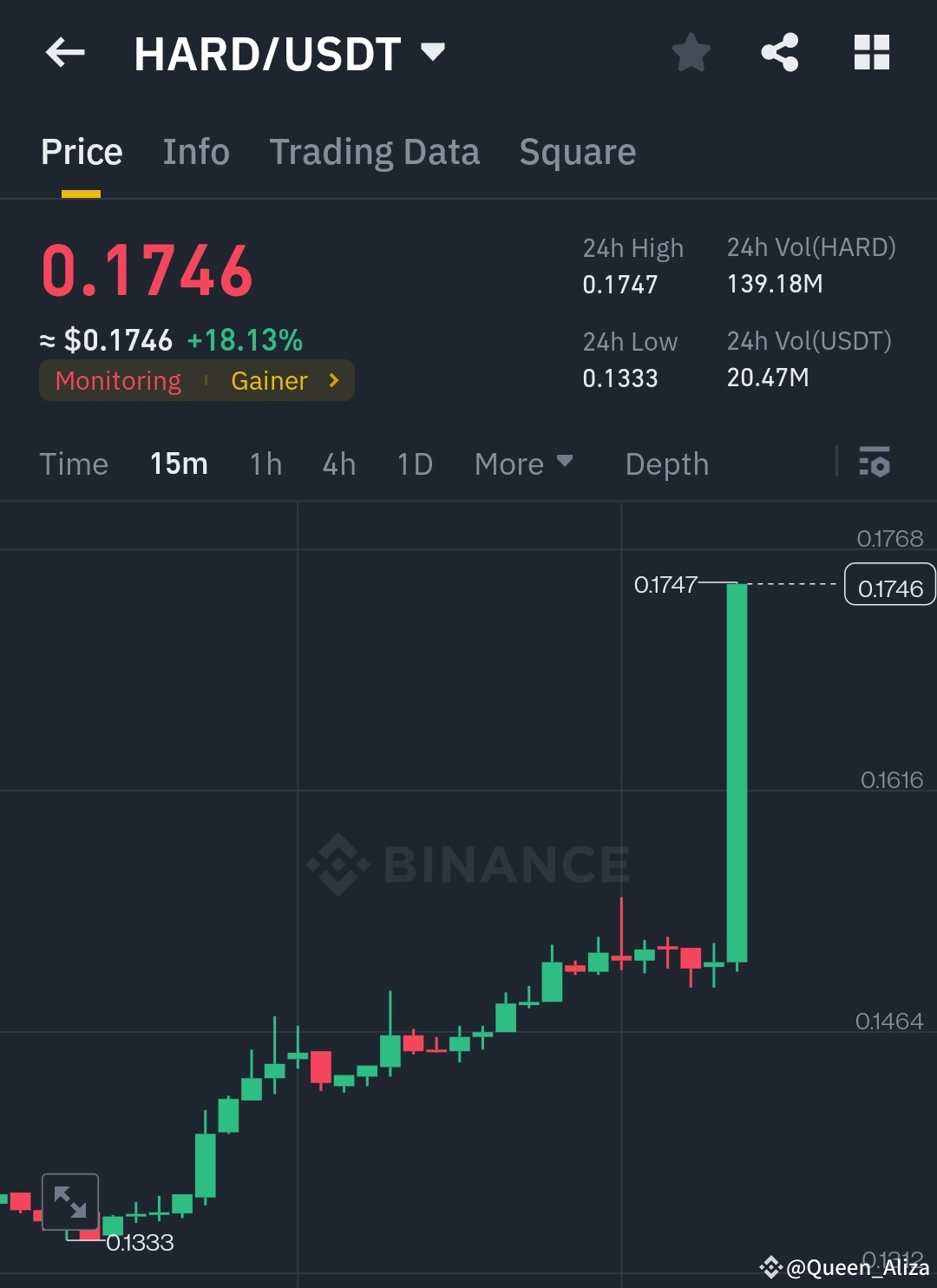Image resolution: width=937 pixels, height=1288 pixels.
Task: Open the share options icon
Action: click(x=779, y=52)
